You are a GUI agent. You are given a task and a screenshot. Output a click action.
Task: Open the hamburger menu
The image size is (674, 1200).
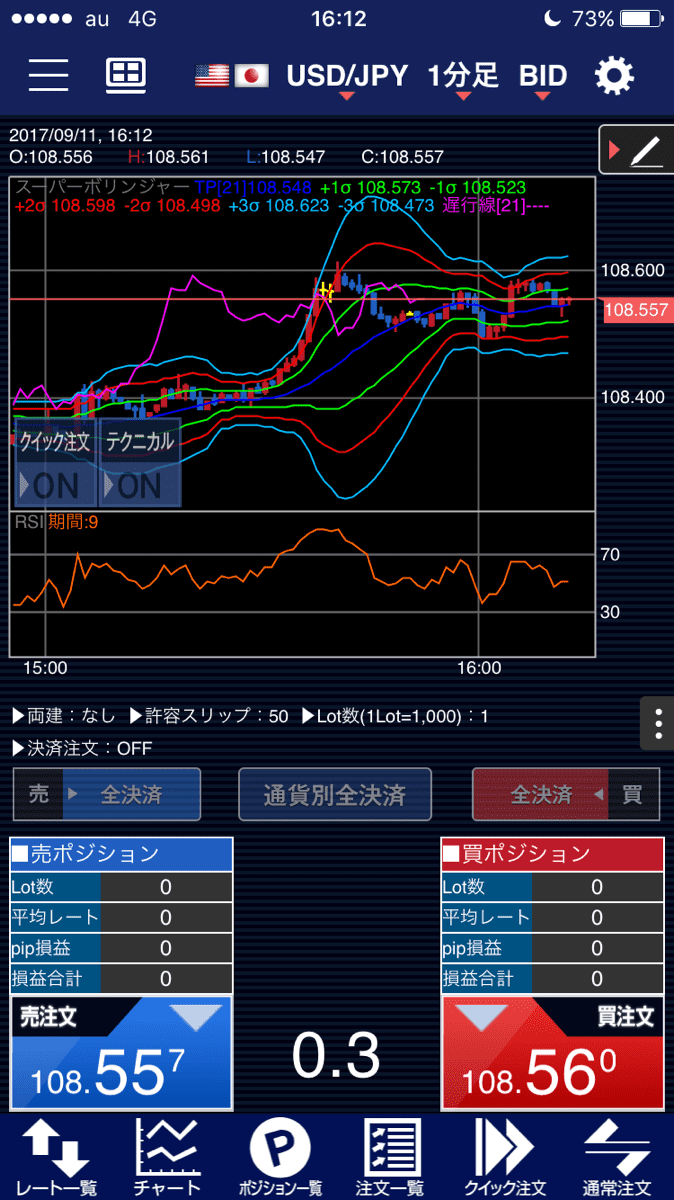click(48, 75)
